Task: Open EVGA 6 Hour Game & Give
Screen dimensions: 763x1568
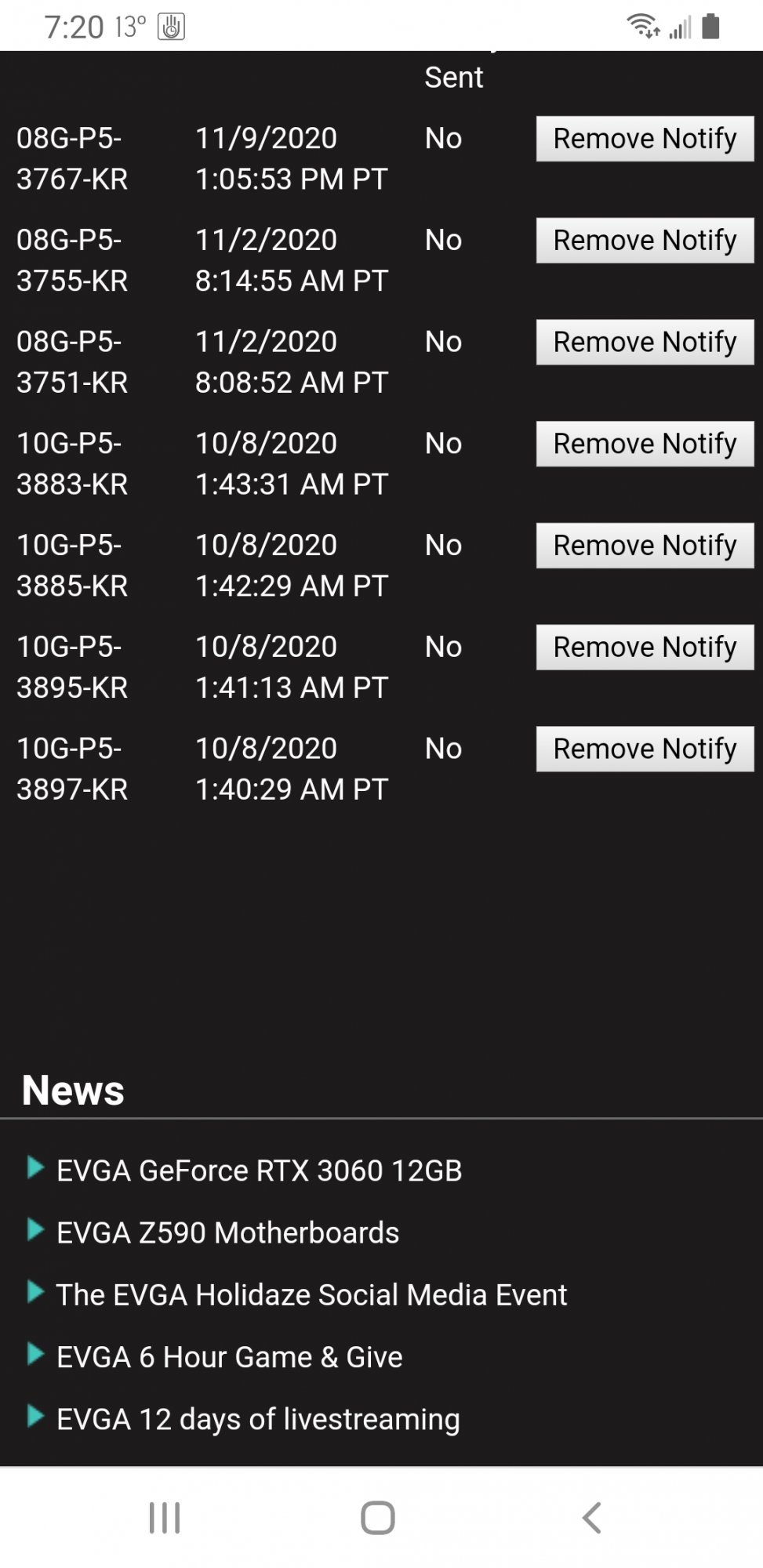Action: click(229, 1357)
